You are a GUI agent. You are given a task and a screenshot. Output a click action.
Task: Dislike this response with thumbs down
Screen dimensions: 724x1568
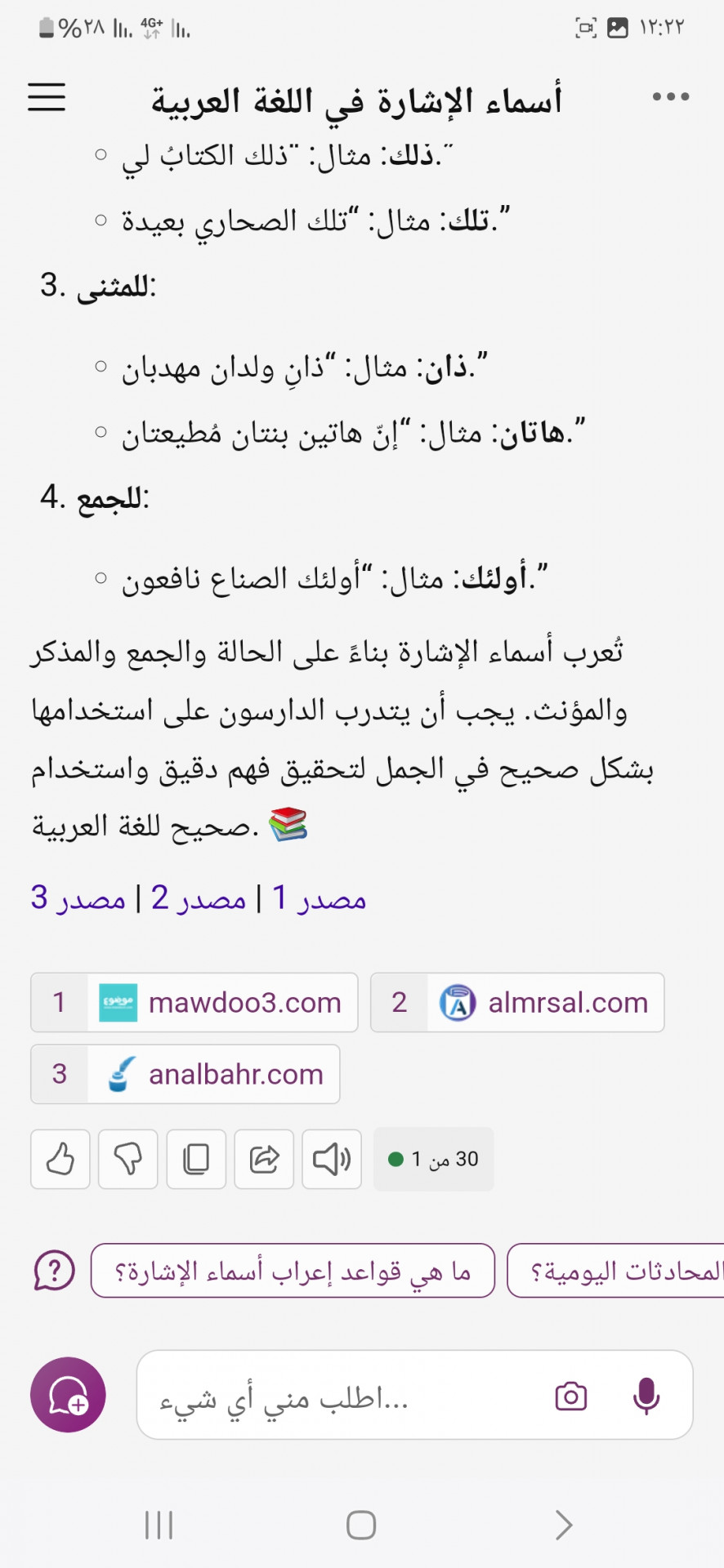click(x=128, y=1159)
